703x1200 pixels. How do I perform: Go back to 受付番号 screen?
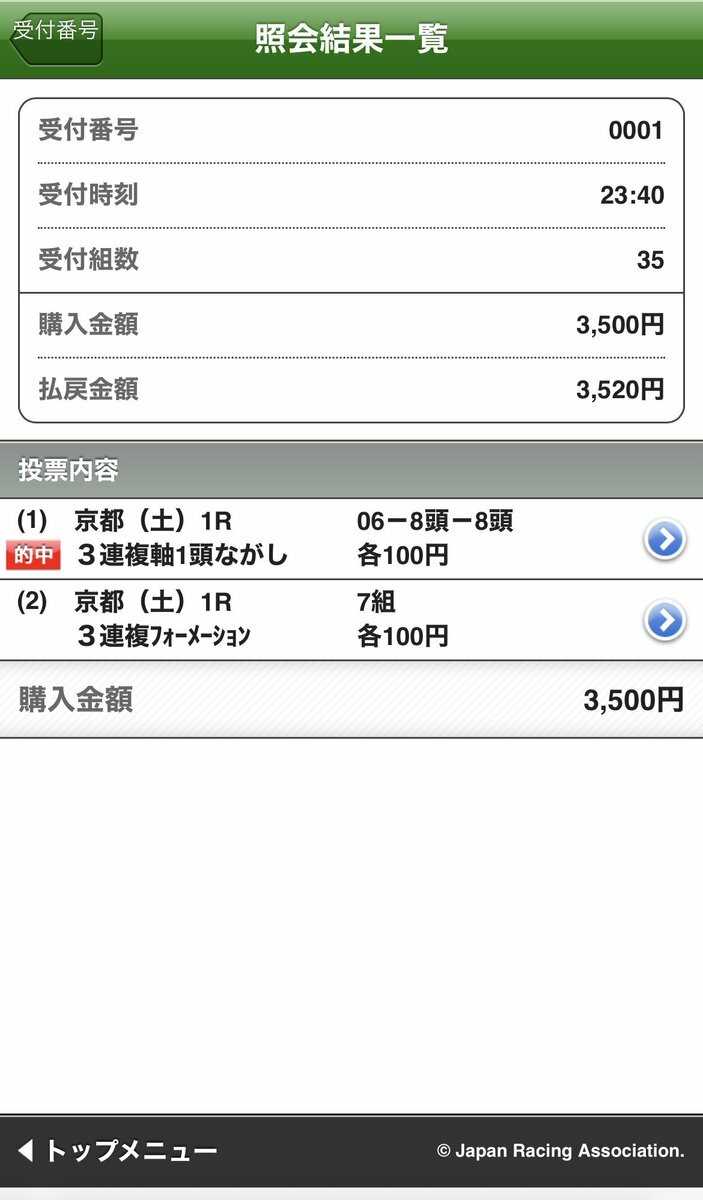click(56, 37)
